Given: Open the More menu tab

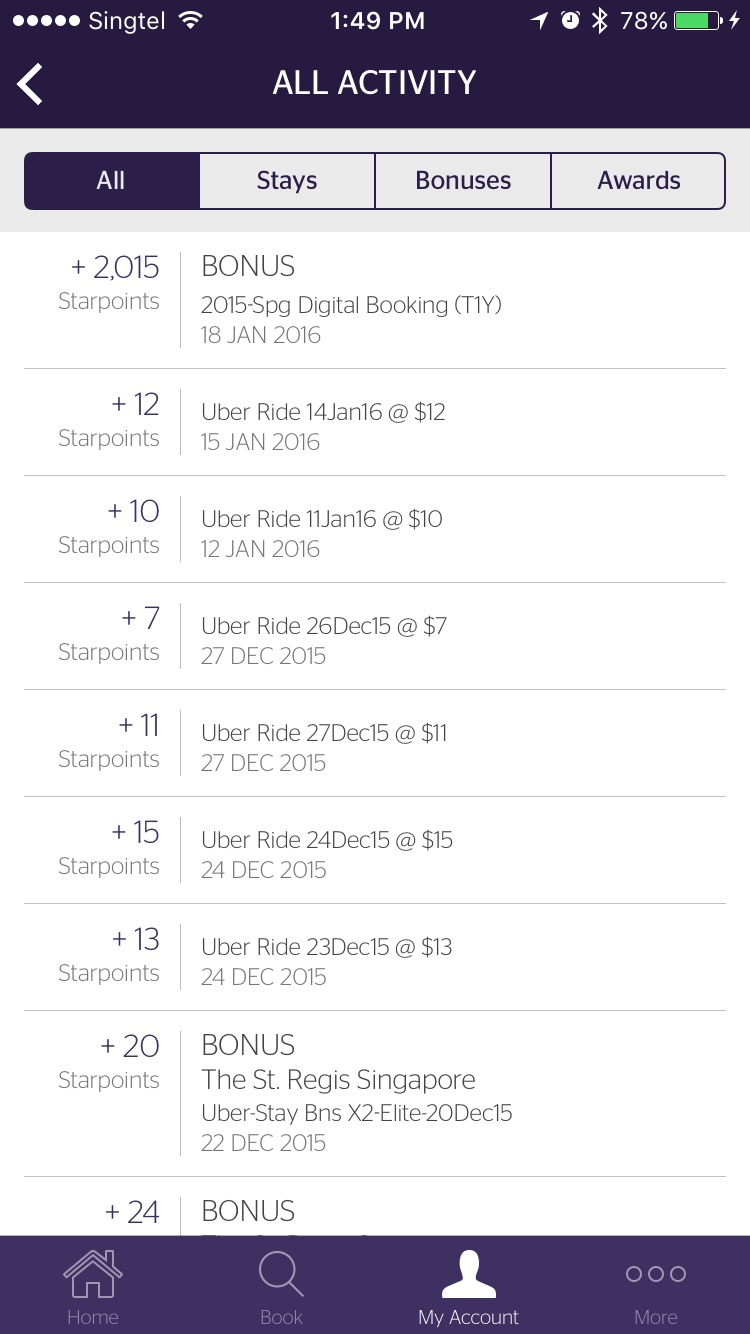Looking at the screenshot, I should pos(656,1287).
